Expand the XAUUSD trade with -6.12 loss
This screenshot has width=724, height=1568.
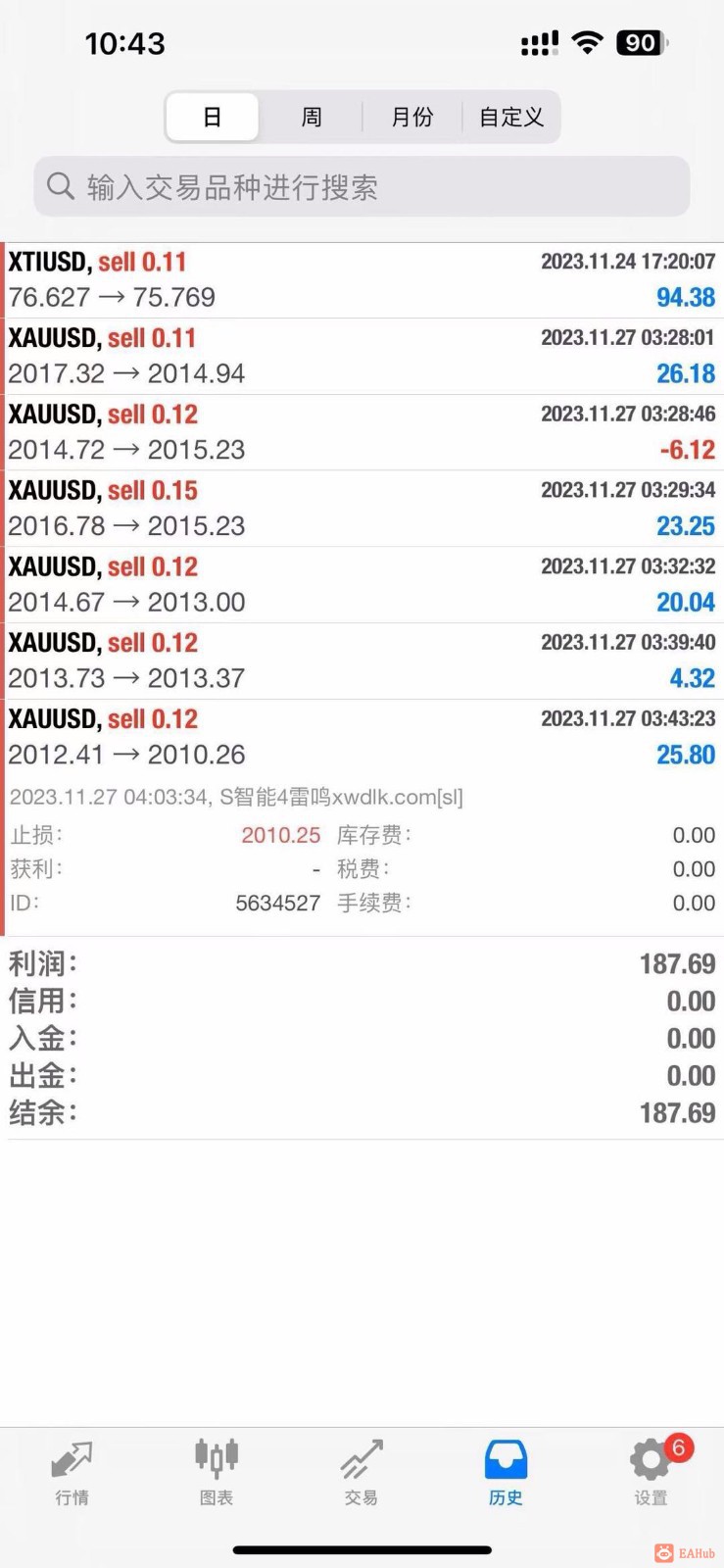pos(362,432)
